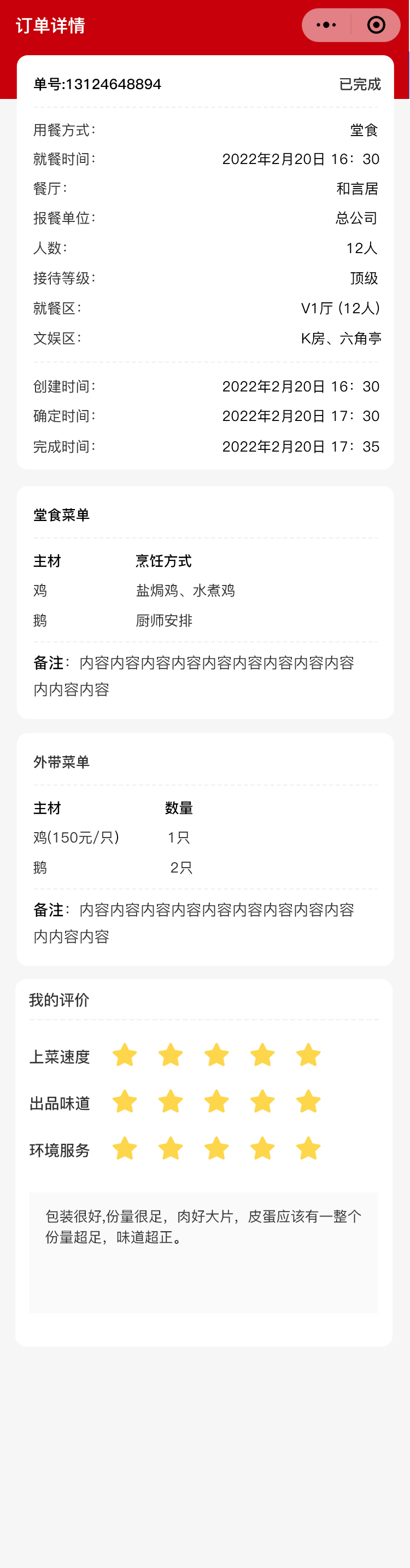Open the mini program more options menu
The image size is (410, 1568).
[327, 25]
